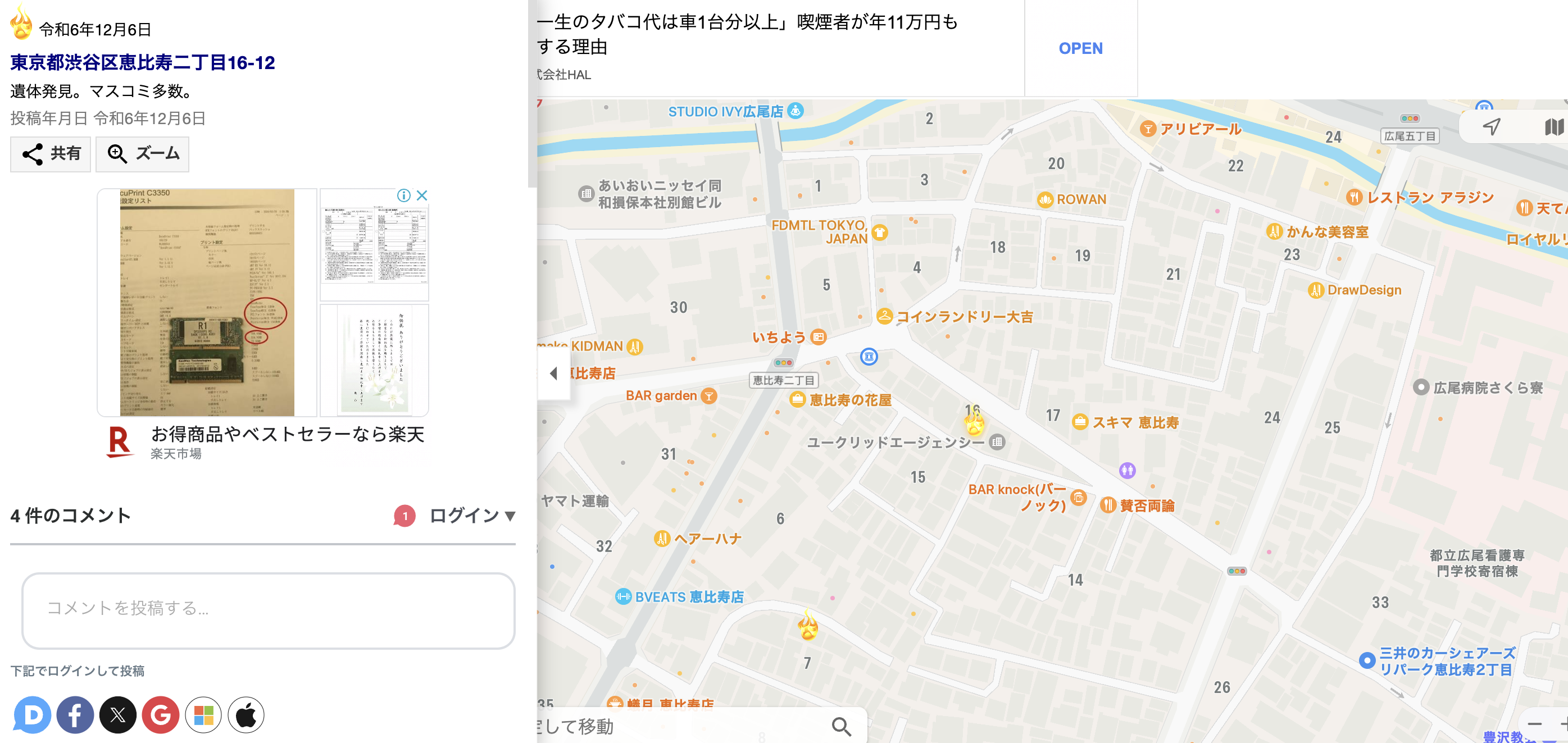Select the fire marker near block 7
The height and width of the screenshot is (743, 1568).
808,625
